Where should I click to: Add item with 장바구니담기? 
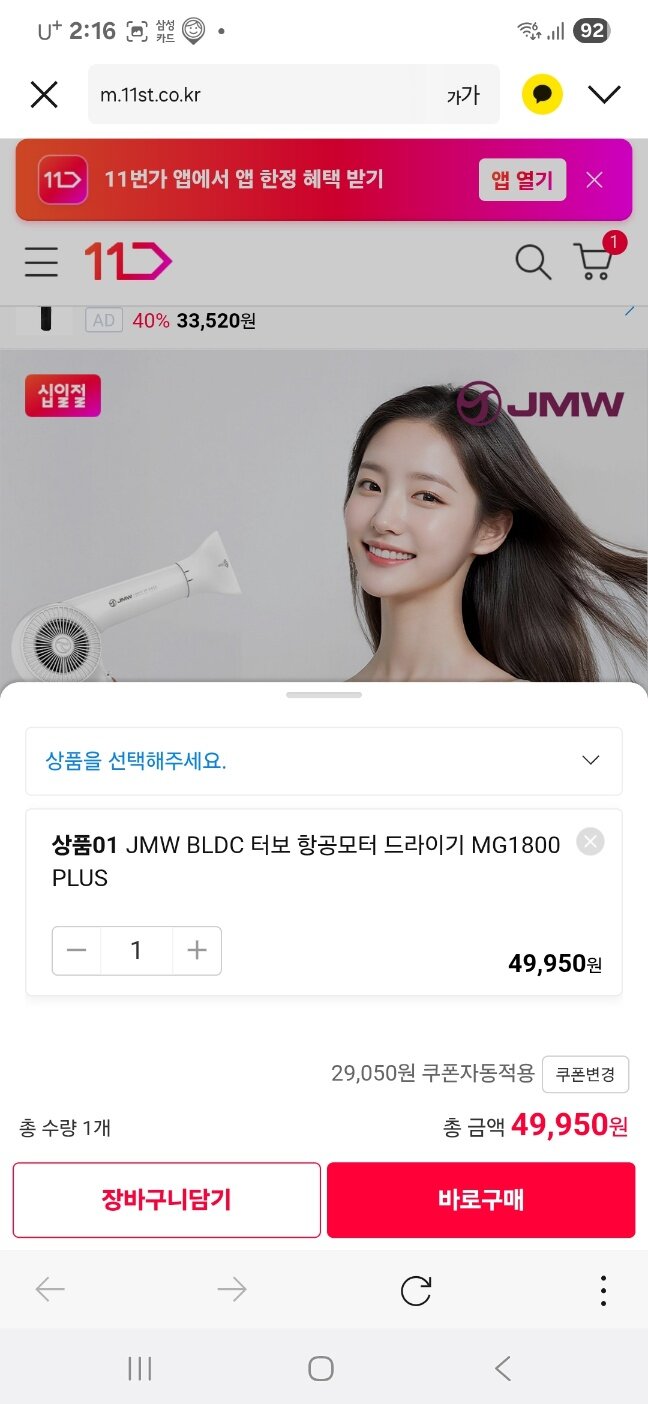pos(166,1200)
